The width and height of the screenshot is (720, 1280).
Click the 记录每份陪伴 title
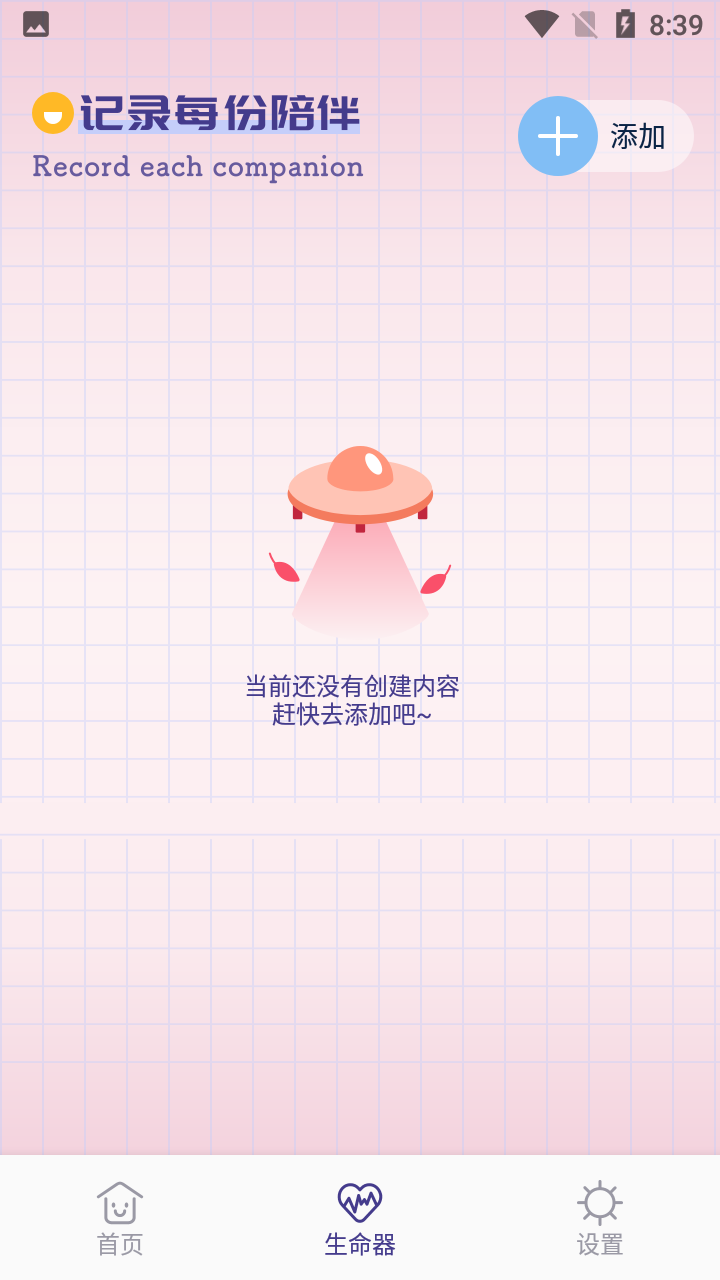(218, 117)
